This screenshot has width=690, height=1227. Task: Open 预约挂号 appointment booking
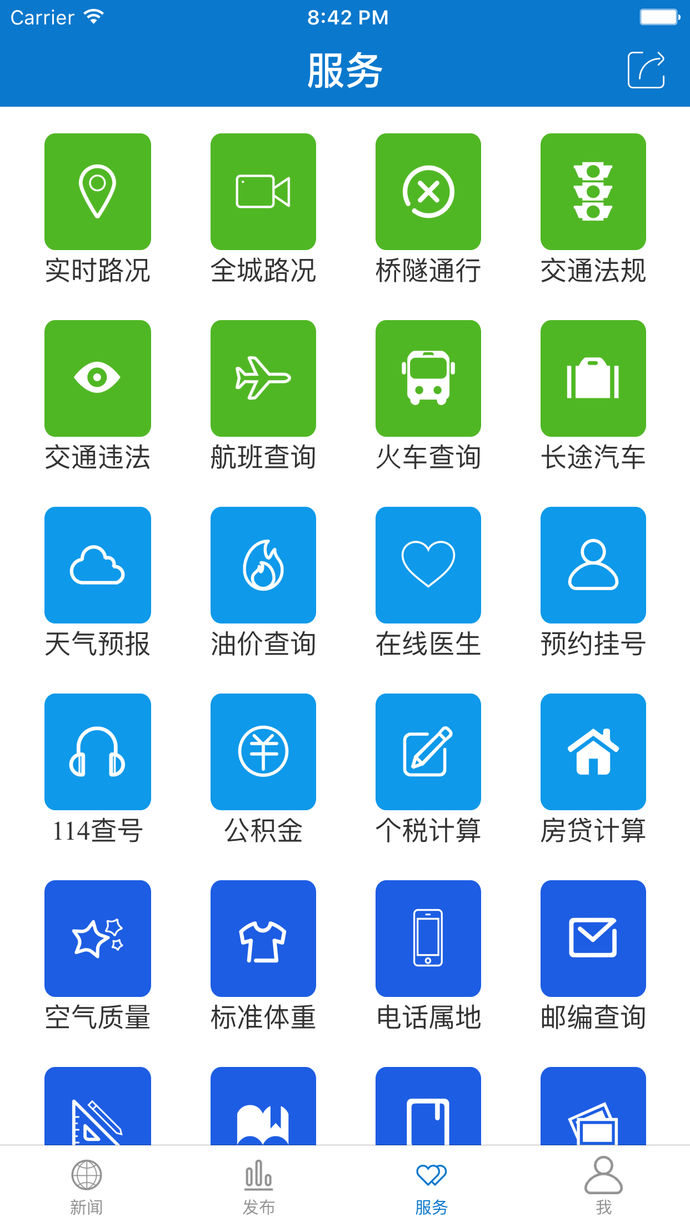(x=593, y=565)
